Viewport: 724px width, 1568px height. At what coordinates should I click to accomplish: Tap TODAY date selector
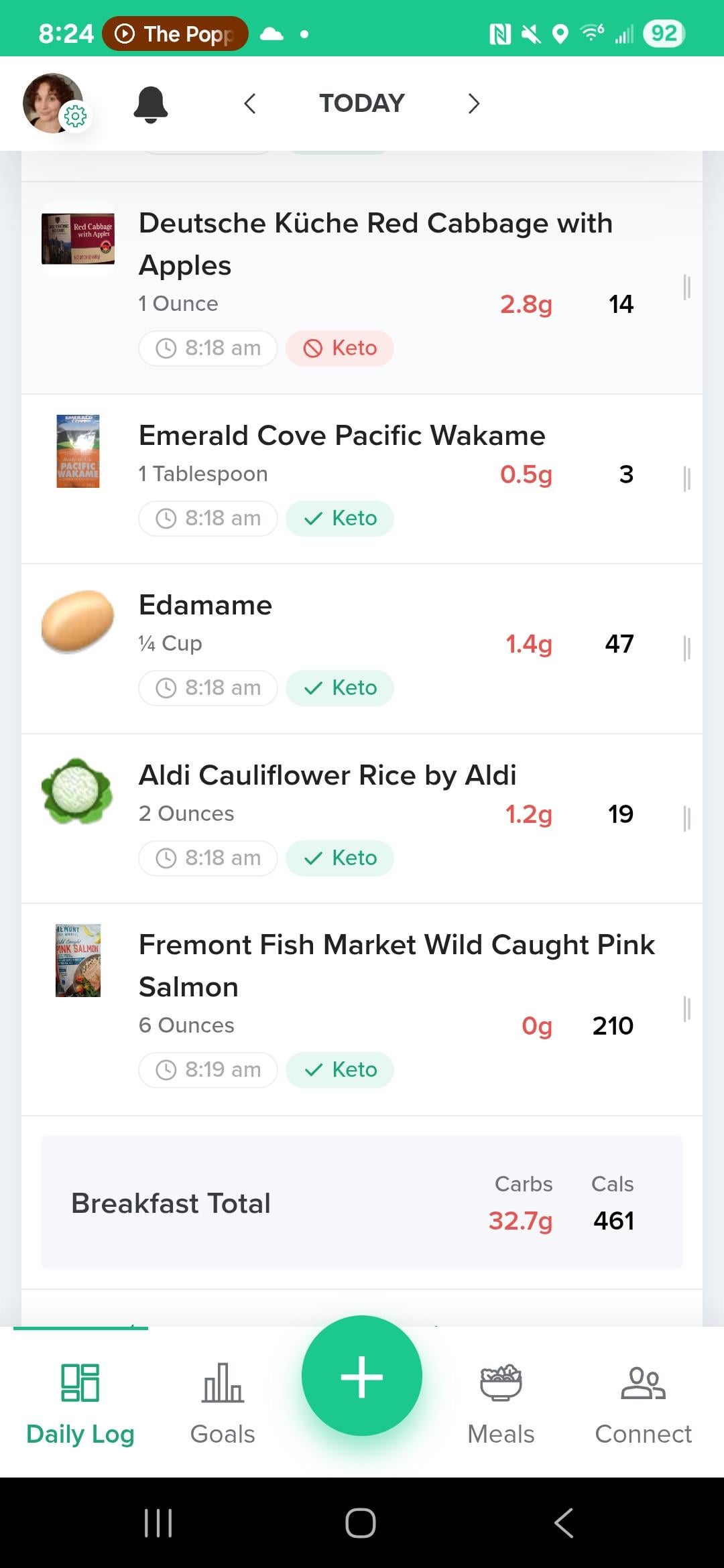pos(362,103)
